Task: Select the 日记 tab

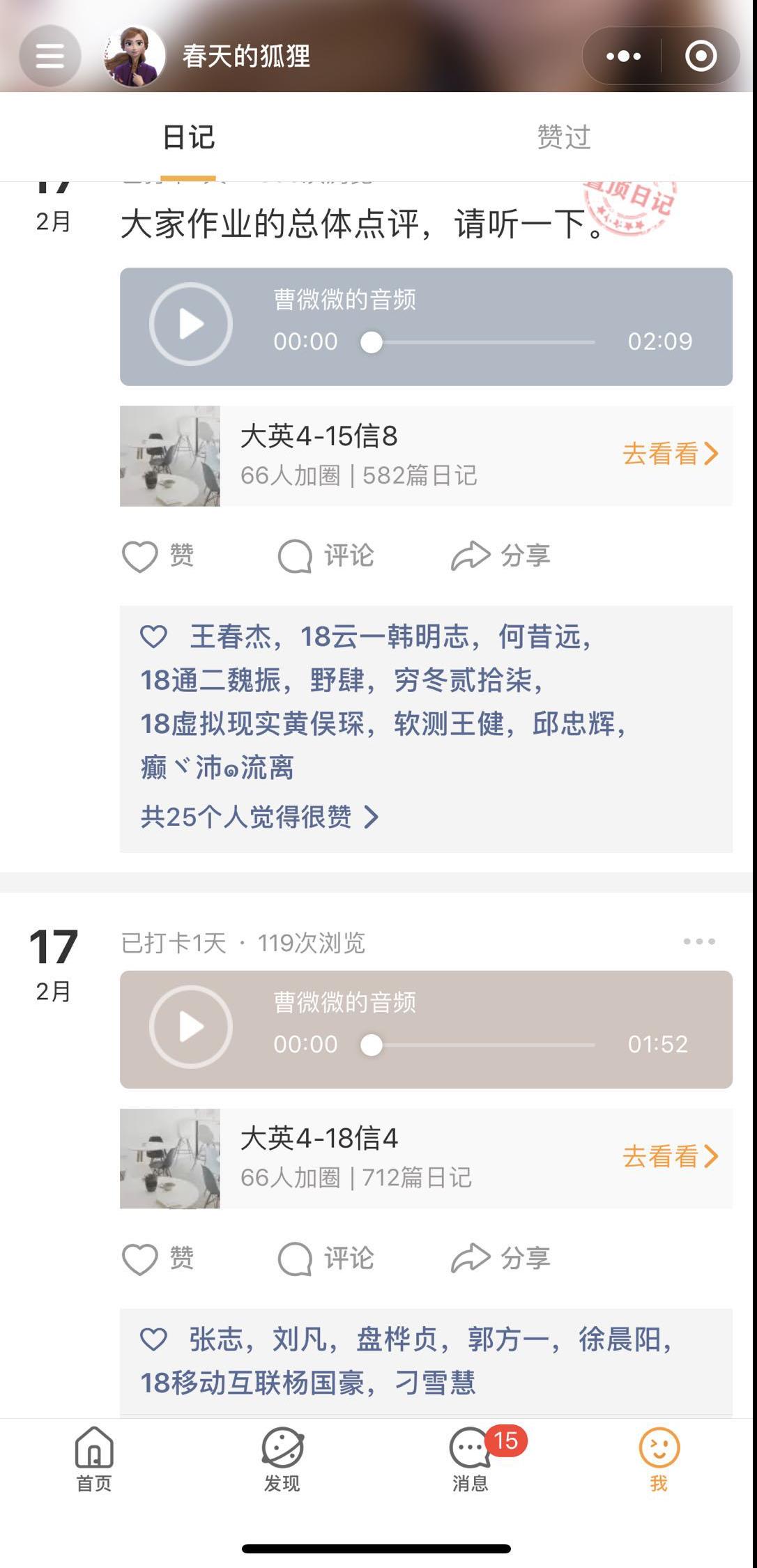Action: (x=188, y=137)
